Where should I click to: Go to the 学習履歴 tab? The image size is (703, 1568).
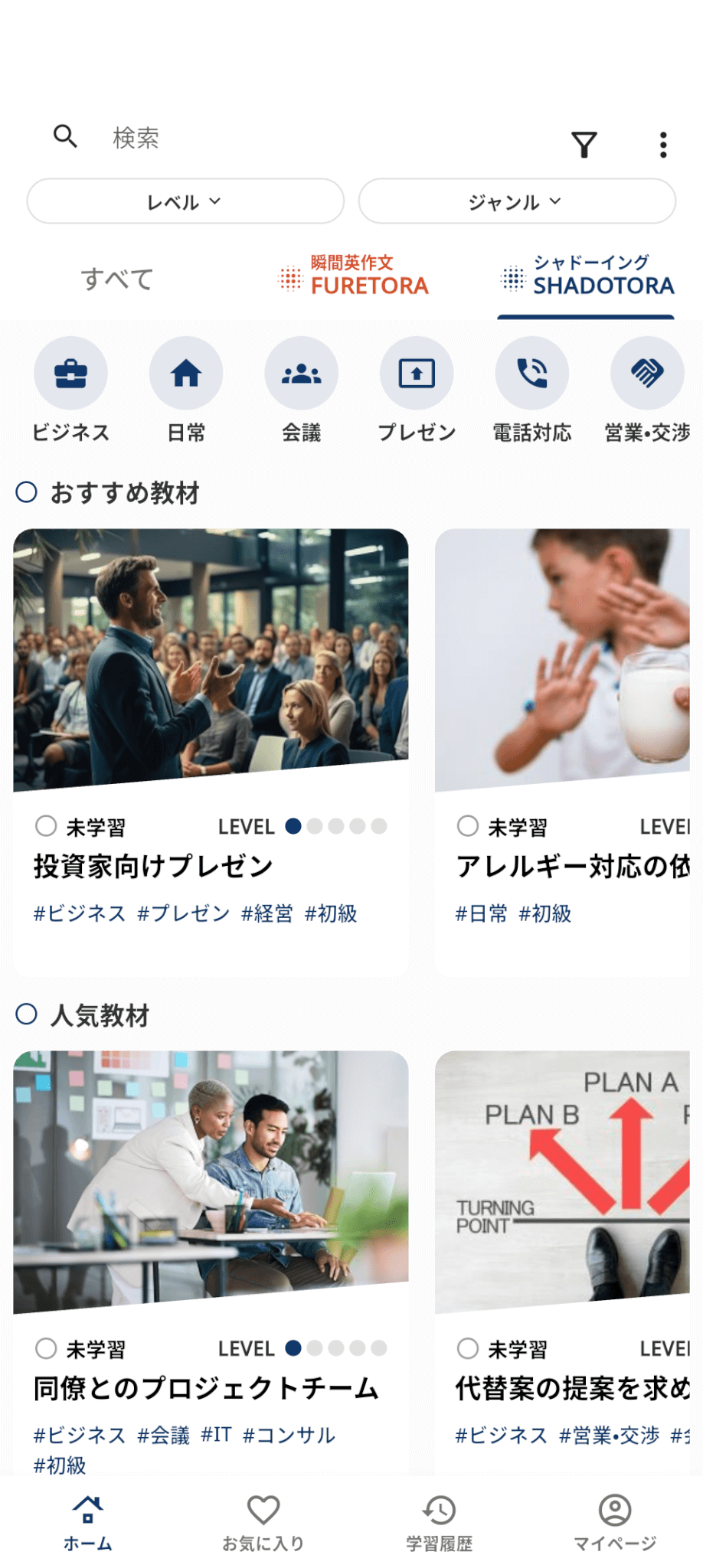pyautogui.click(x=439, y=1523)
